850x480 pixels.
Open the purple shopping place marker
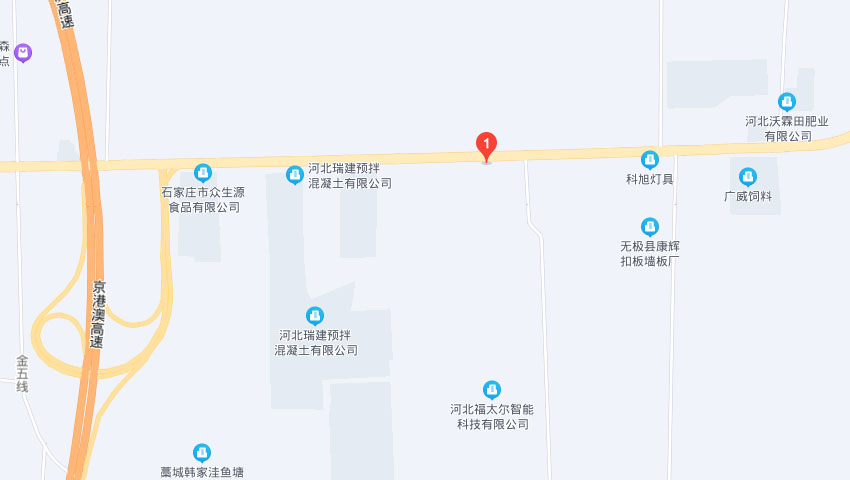tap(23, 52)
